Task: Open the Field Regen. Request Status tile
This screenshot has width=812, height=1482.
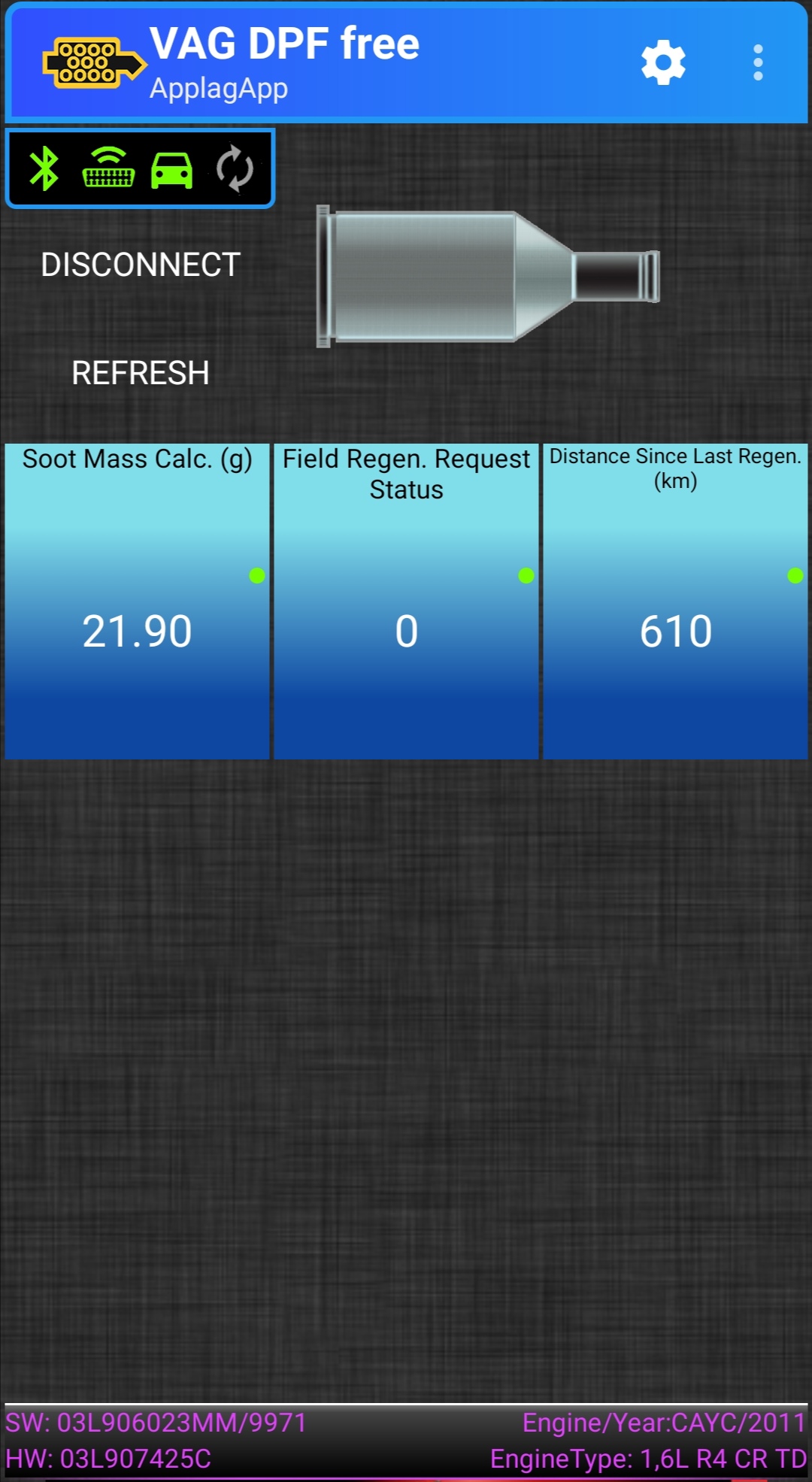Action: (x=406, y=602)
